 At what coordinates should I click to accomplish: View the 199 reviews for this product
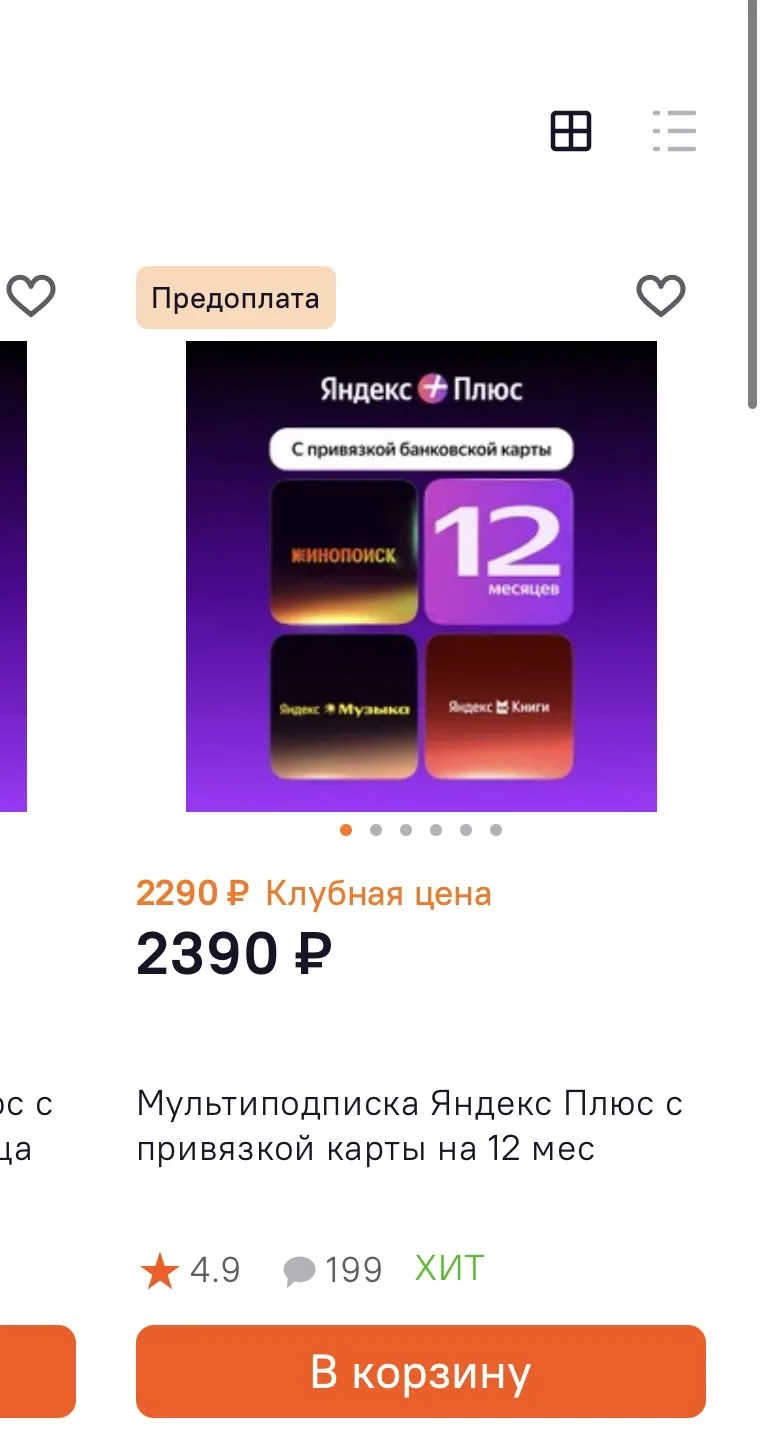click(x=332, y=1270)
